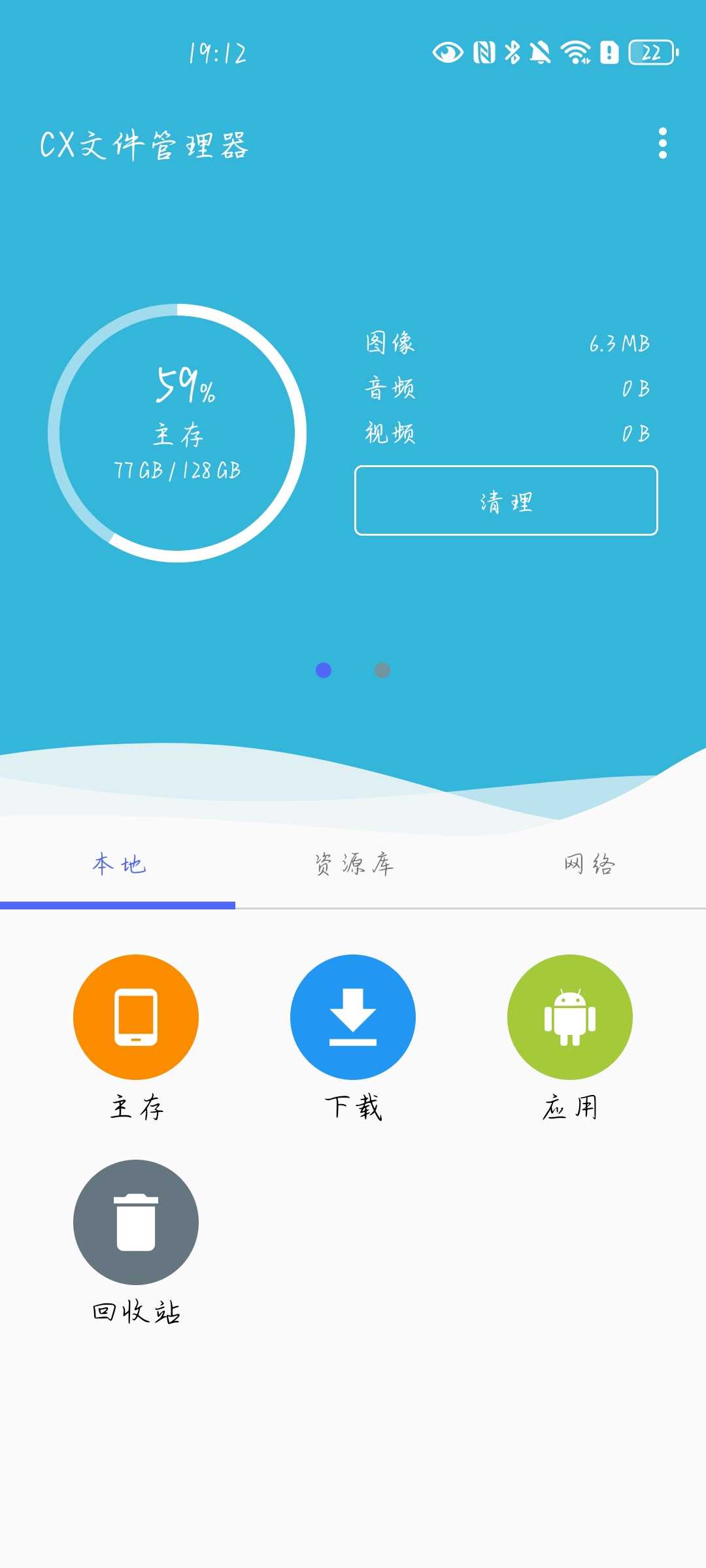
Task: Switch to the 网络 tab
Action: coord(588,864)
